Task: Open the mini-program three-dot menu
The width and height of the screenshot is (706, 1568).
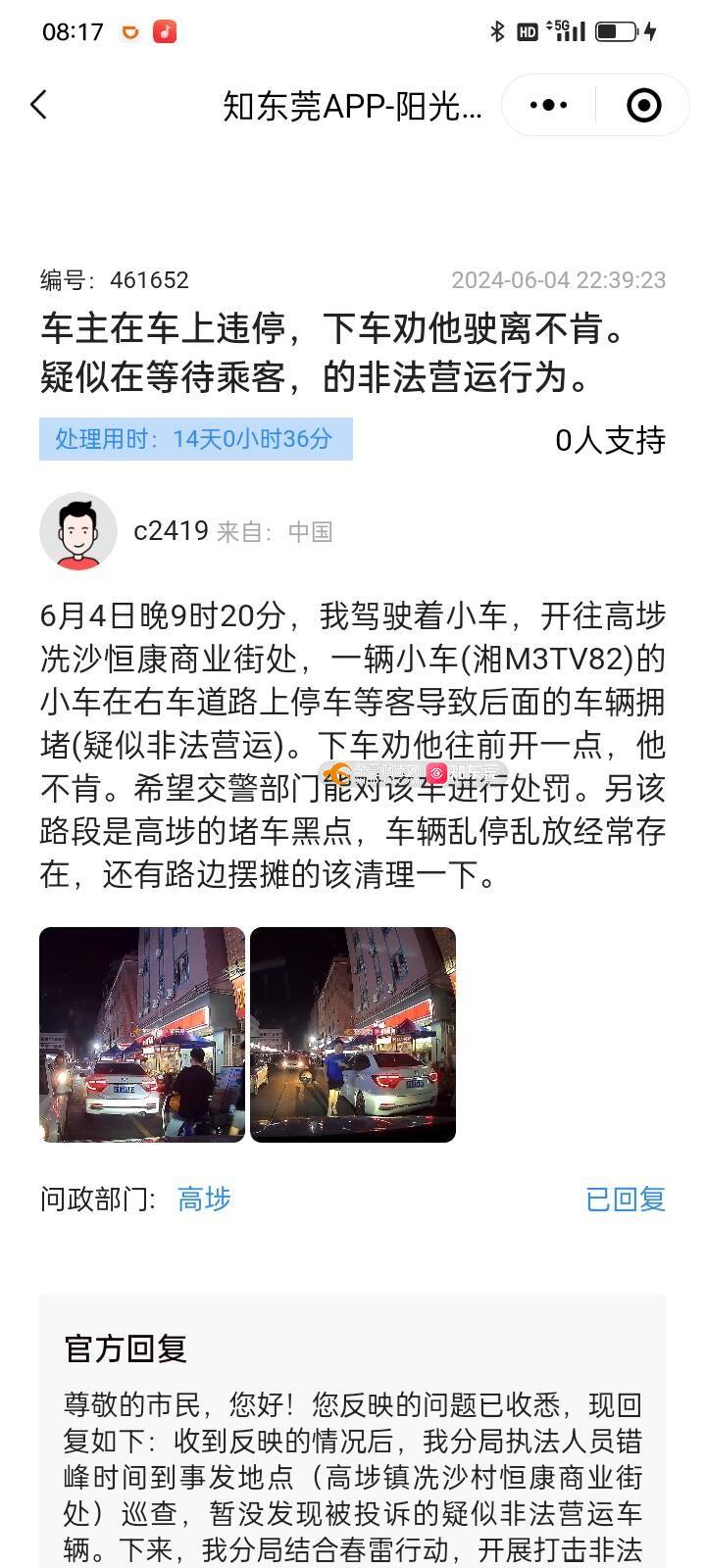Action: tap(548, 105)
